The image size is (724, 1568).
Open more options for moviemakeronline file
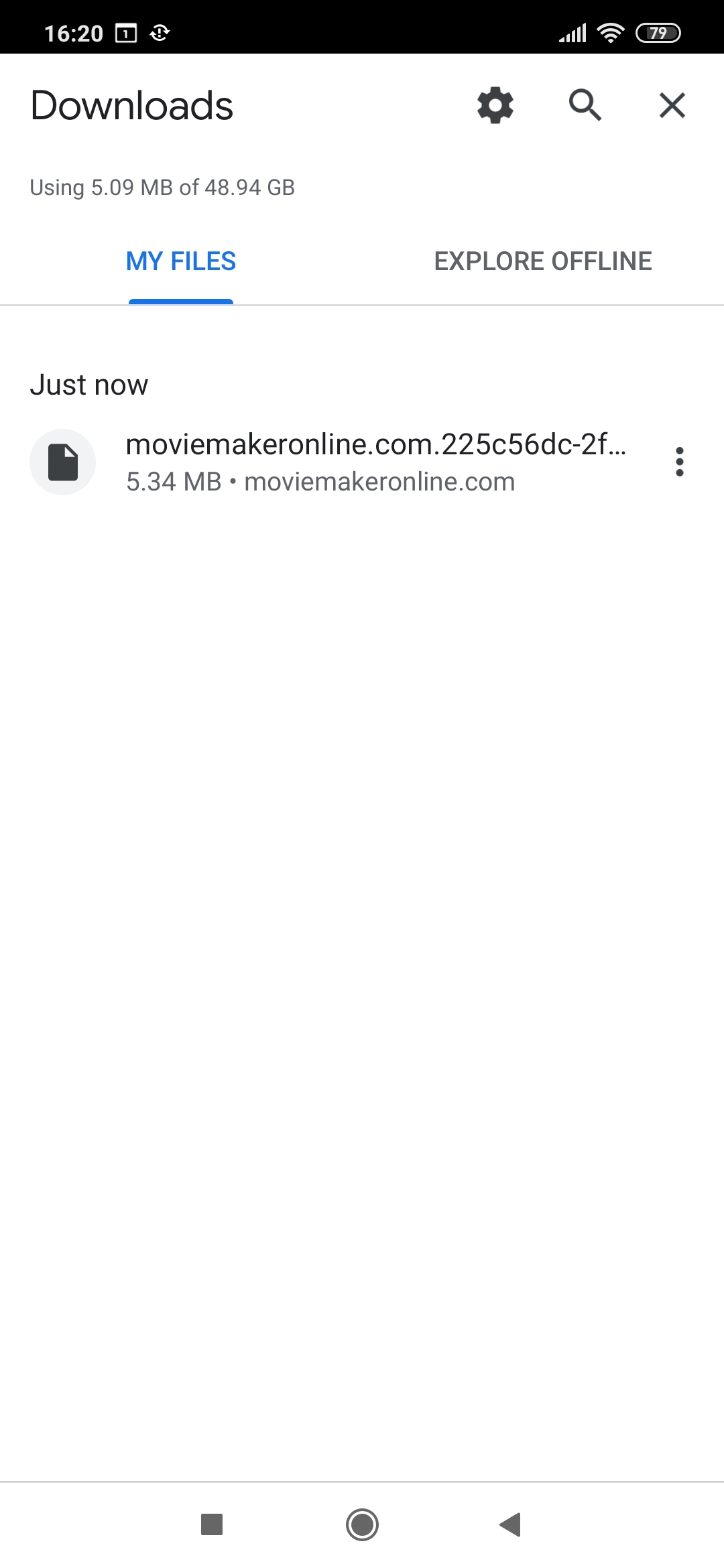coord(680,462)
